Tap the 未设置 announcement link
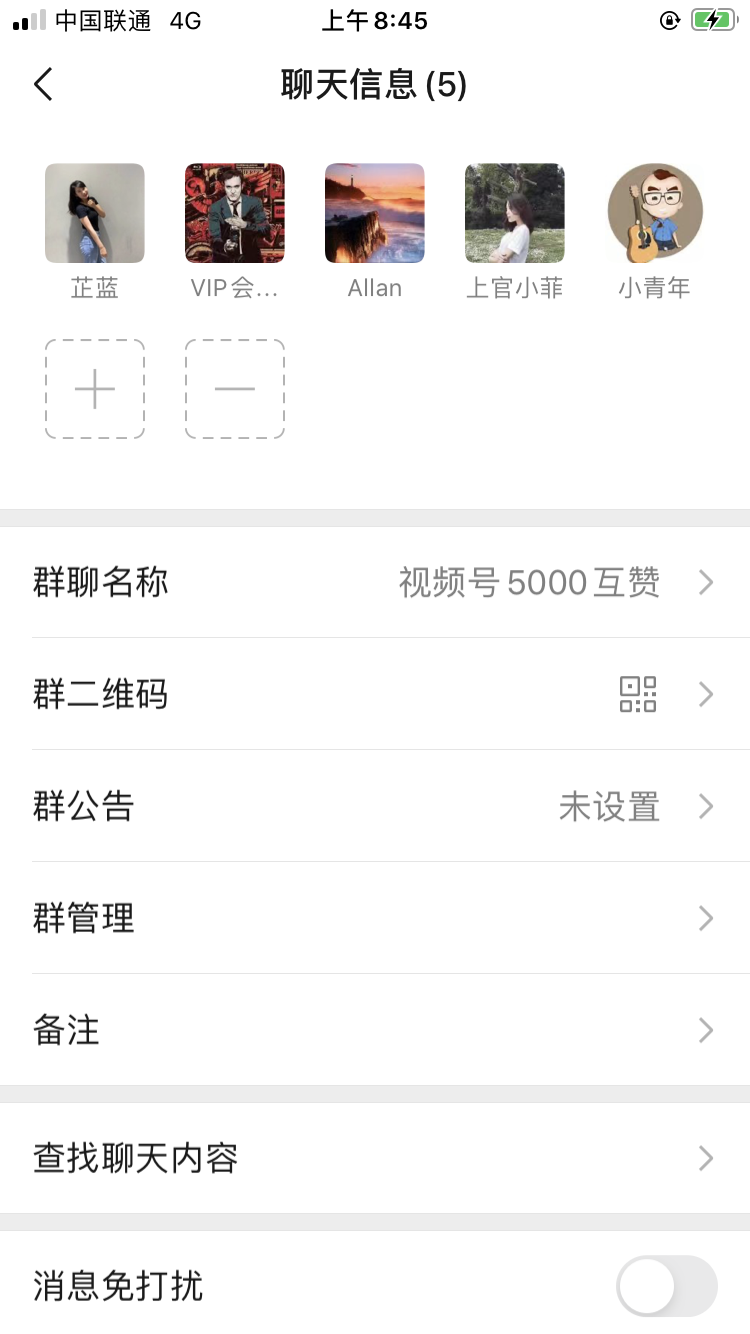 coord(610,806)
